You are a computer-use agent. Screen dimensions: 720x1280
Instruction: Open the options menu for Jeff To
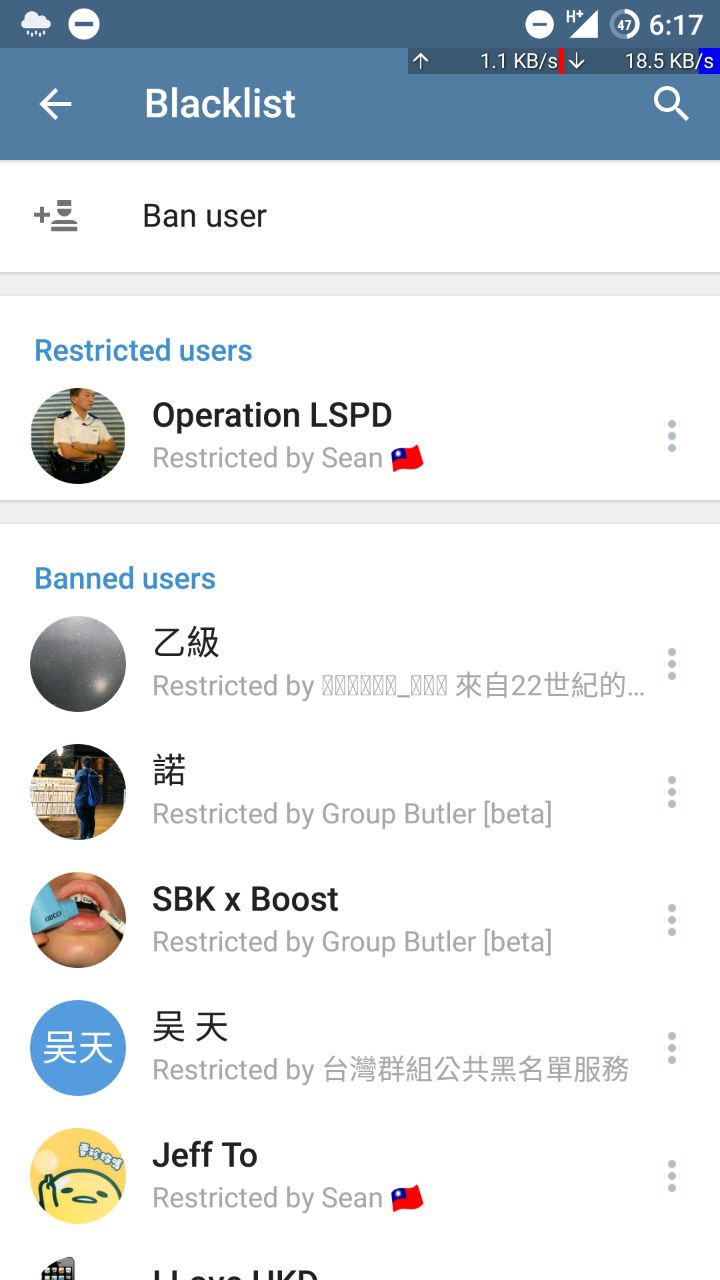[x=671, y=1176]
